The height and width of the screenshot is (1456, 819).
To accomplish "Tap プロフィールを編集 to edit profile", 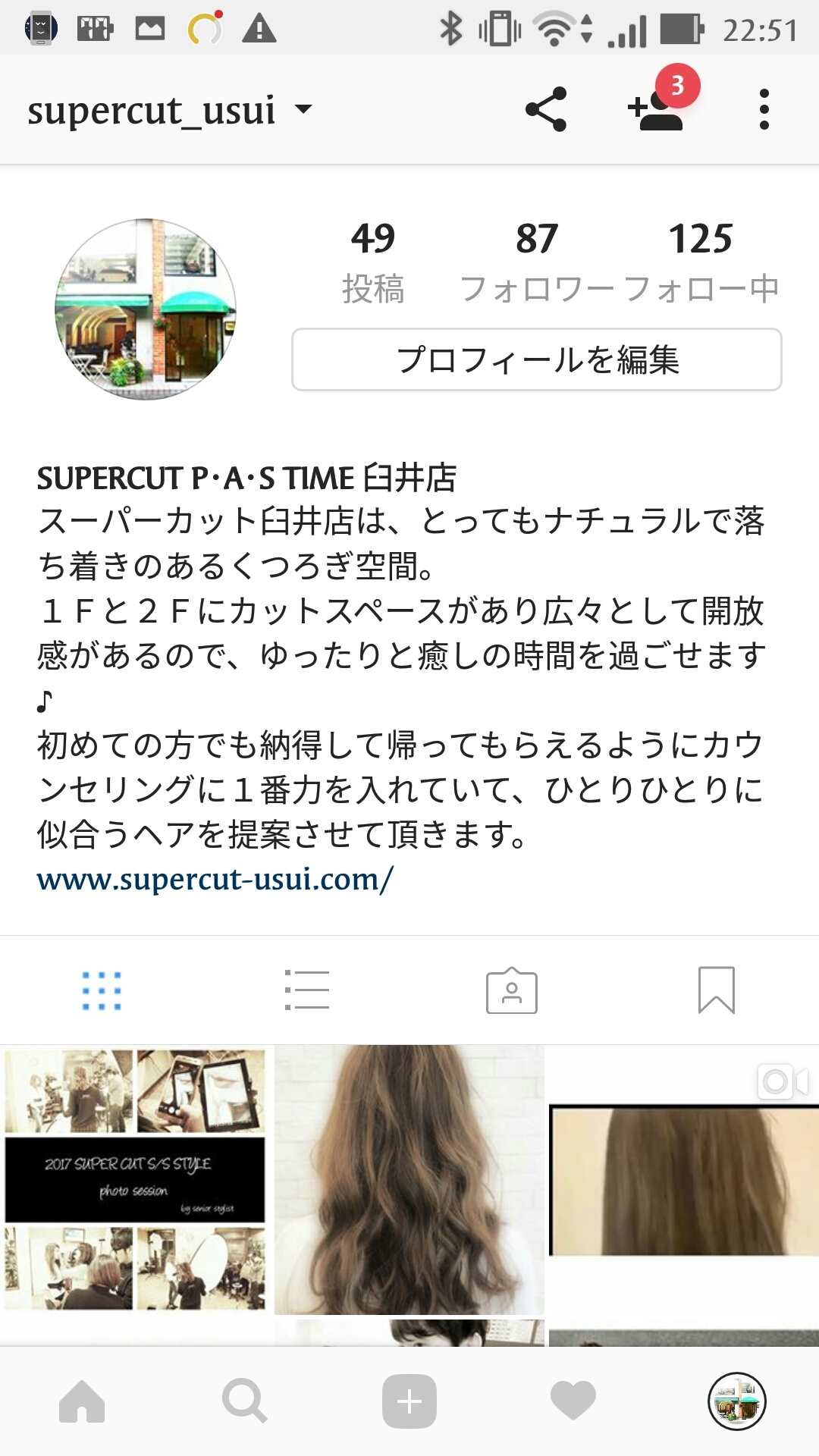I will tap(537, 359).
